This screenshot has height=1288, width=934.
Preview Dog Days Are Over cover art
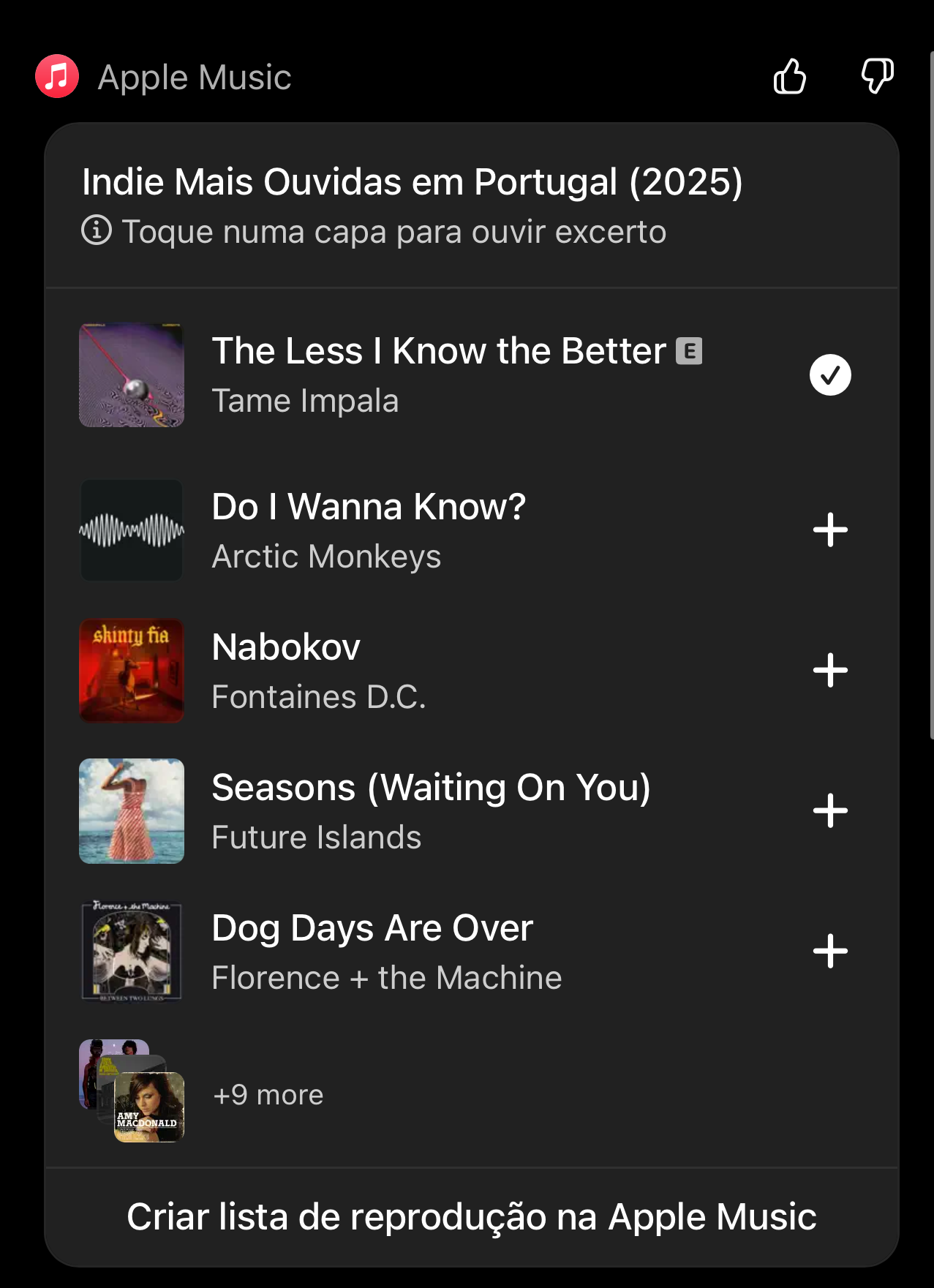[132, 952]
